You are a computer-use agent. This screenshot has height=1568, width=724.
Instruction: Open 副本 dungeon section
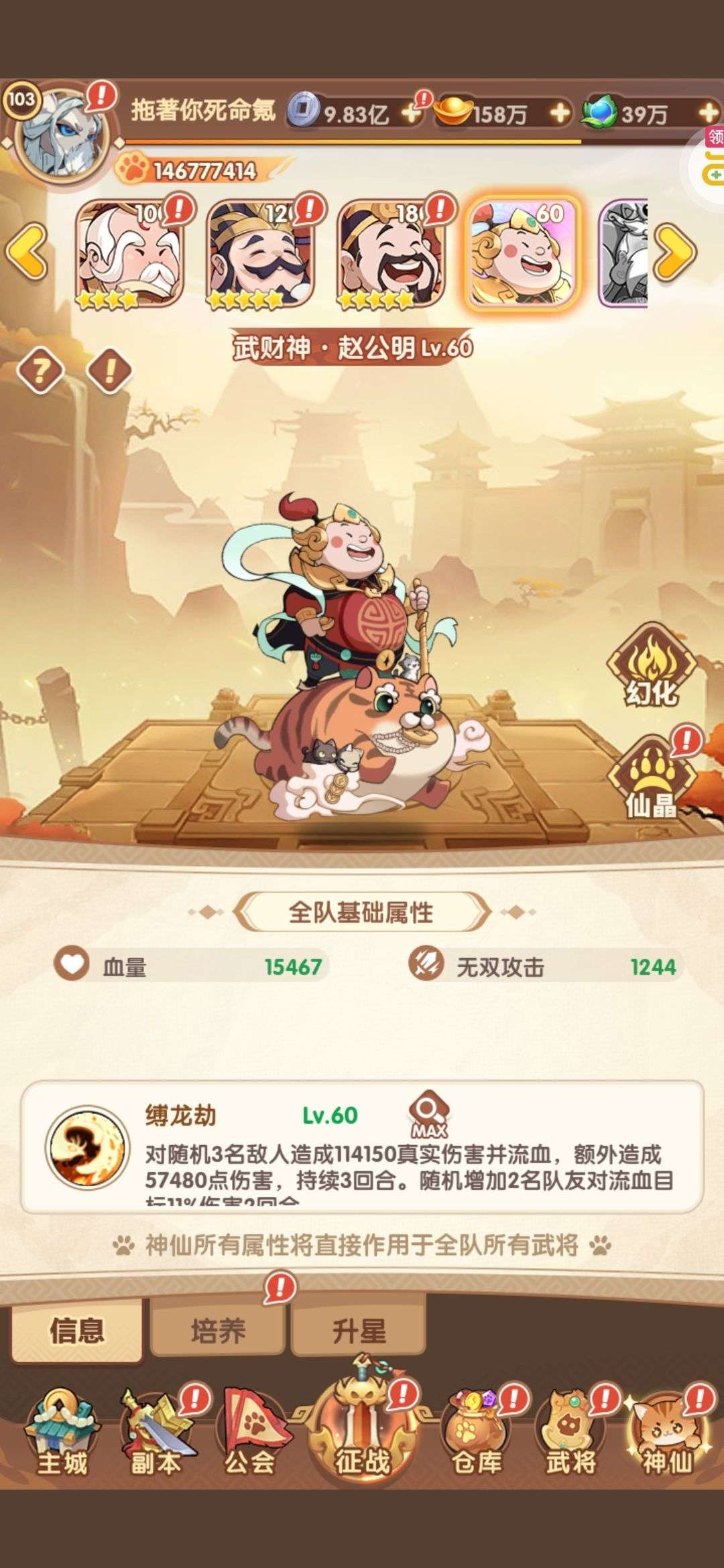click(156, 1433)
